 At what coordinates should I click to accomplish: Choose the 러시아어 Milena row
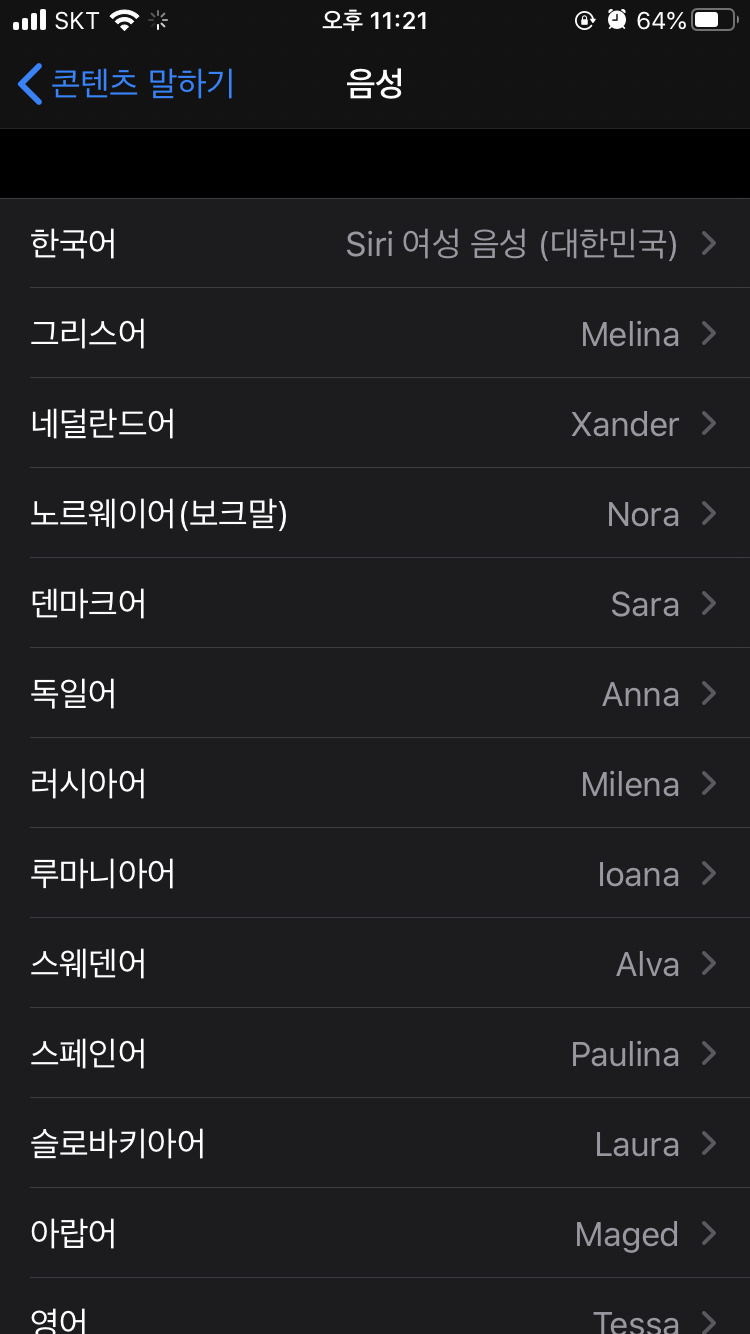(x=375, y=783)
